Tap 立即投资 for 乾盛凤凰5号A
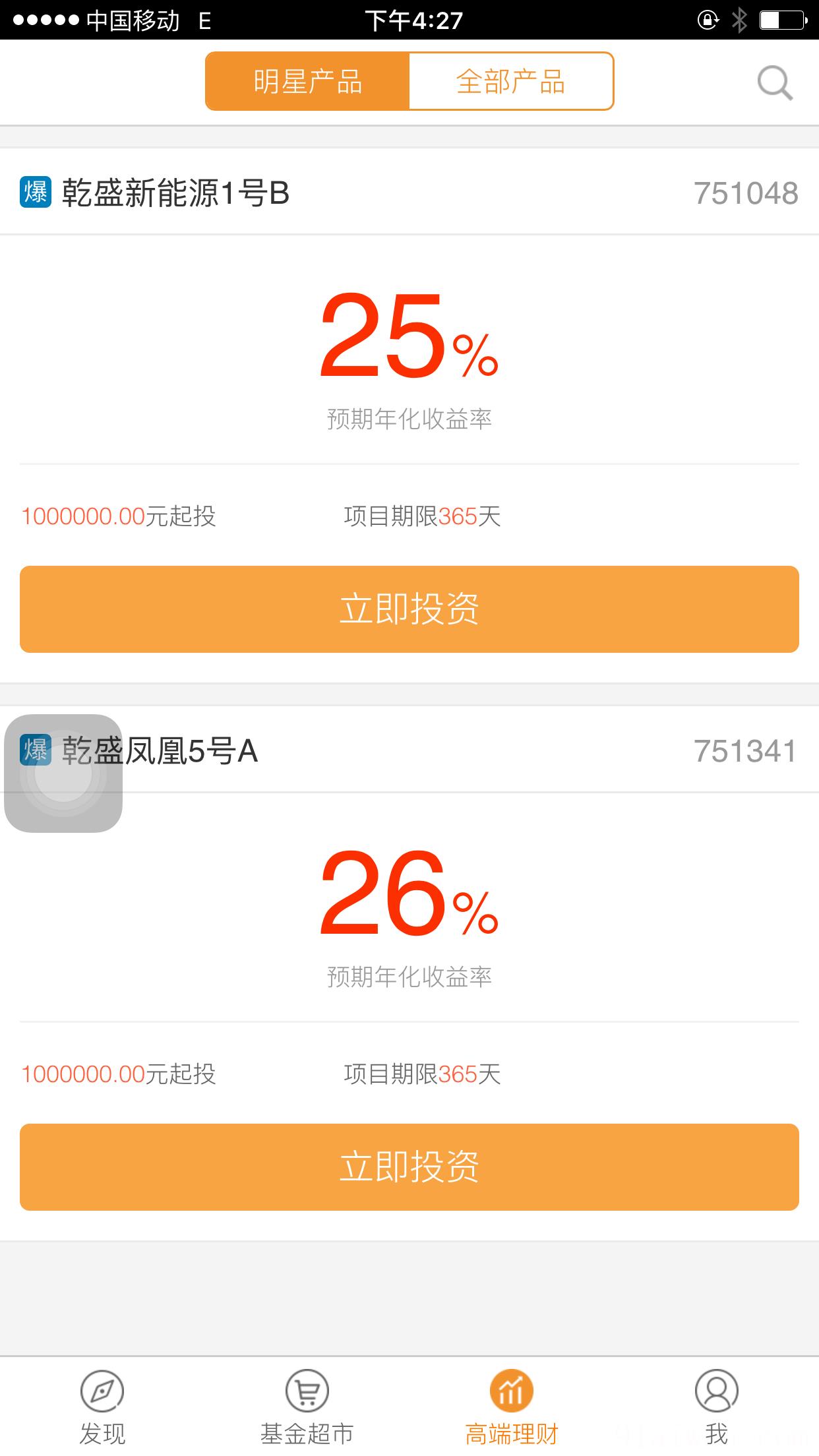Viewport: 819px width, 1456px height. pos(409,1167)
